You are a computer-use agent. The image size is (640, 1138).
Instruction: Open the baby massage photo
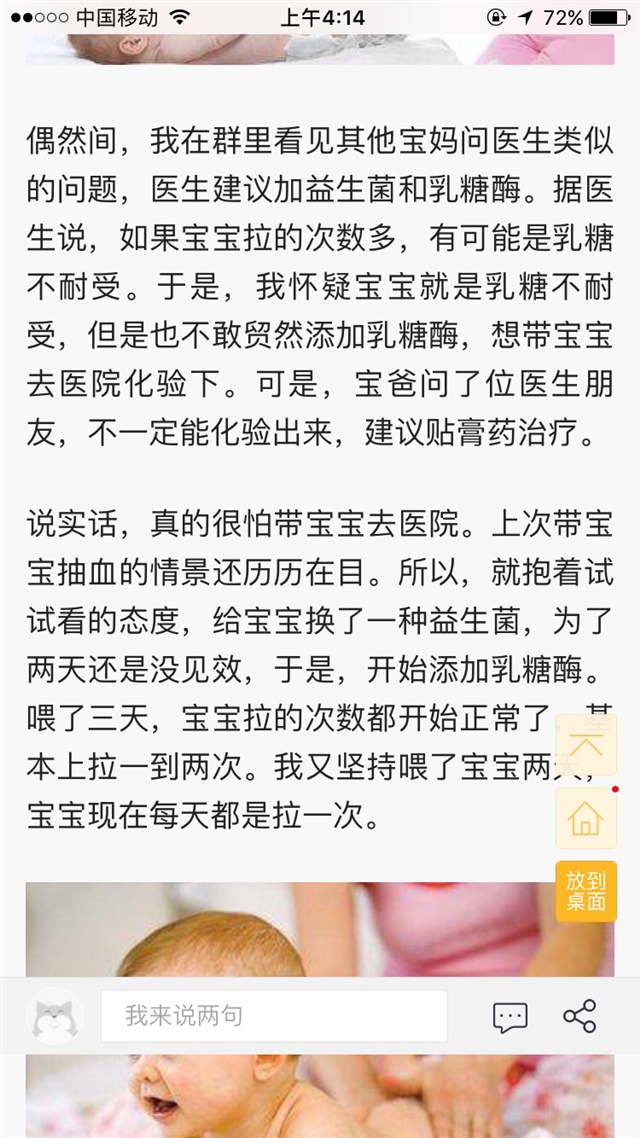[320, 1010]
